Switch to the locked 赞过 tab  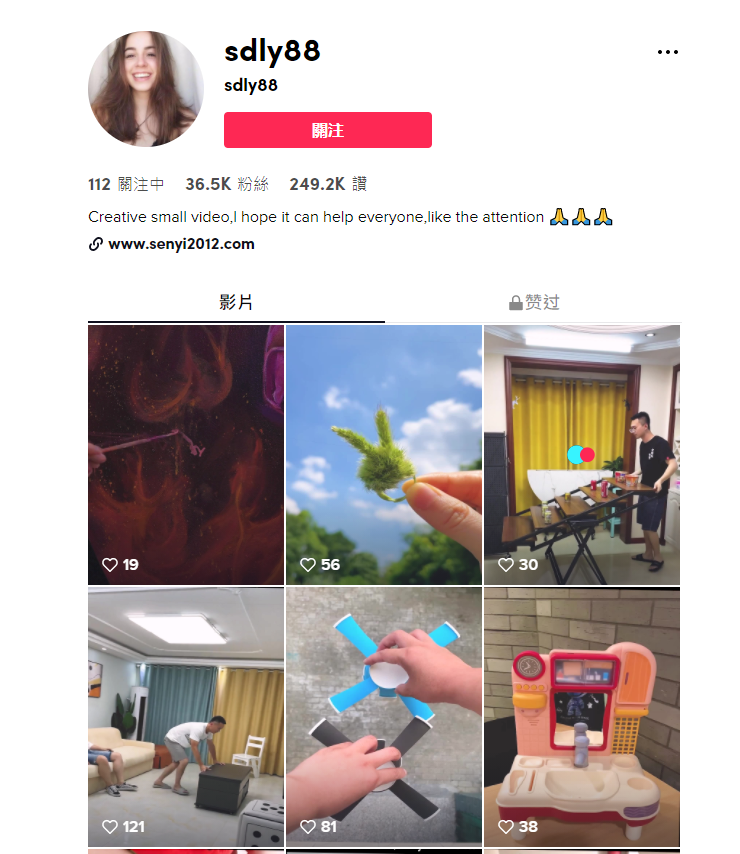tap(533, 302)
